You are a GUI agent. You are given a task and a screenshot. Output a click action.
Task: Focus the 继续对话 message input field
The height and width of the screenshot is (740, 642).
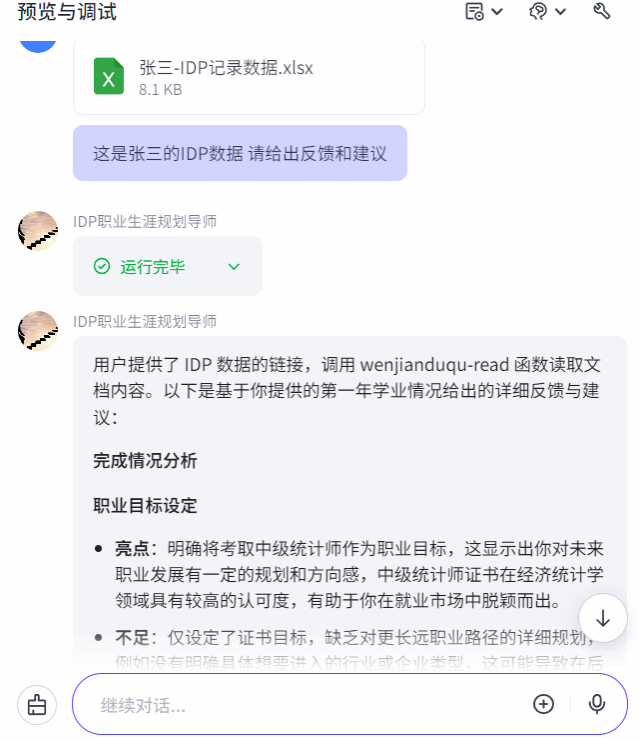pos(300,704)
